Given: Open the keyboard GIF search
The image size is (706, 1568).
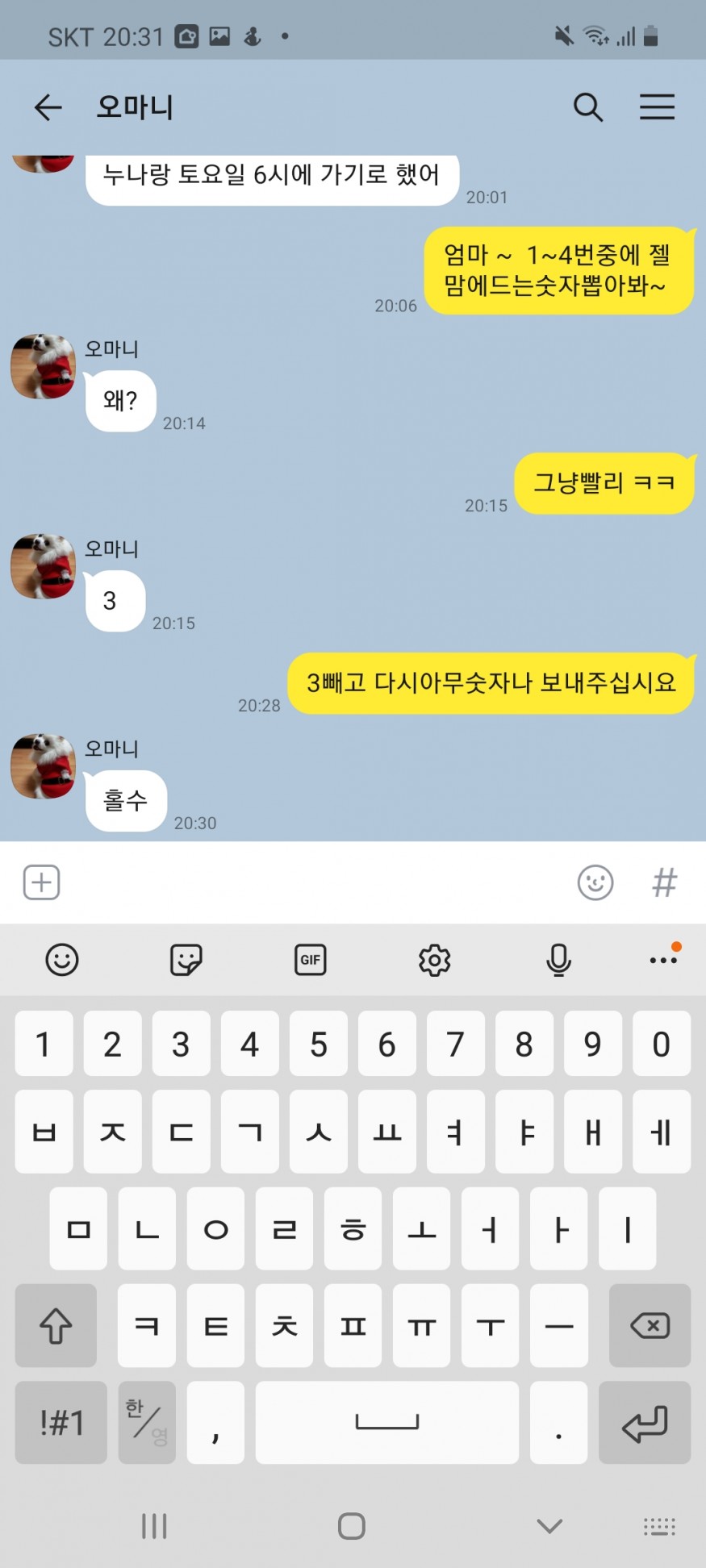Looking at the screenshot, I should pyautogui.click(x=311, y=960).
